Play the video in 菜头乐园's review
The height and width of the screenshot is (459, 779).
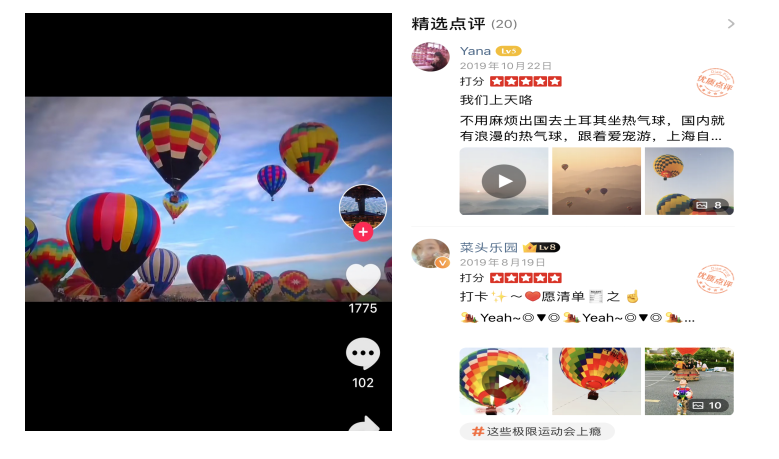coord(503,381)
